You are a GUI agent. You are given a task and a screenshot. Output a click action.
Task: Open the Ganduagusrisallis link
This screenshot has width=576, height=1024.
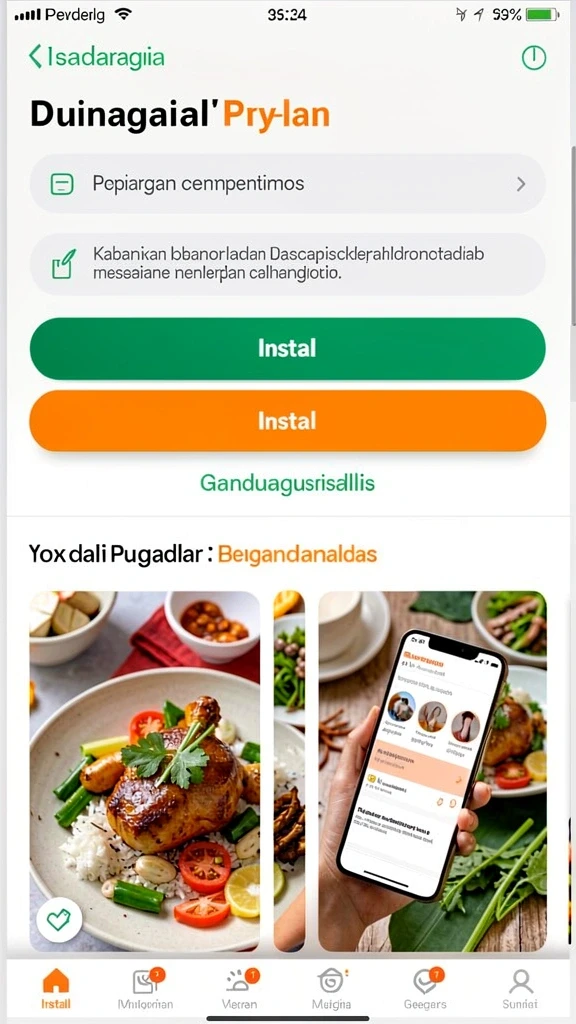pyautogui.click(x=287, y=483)
